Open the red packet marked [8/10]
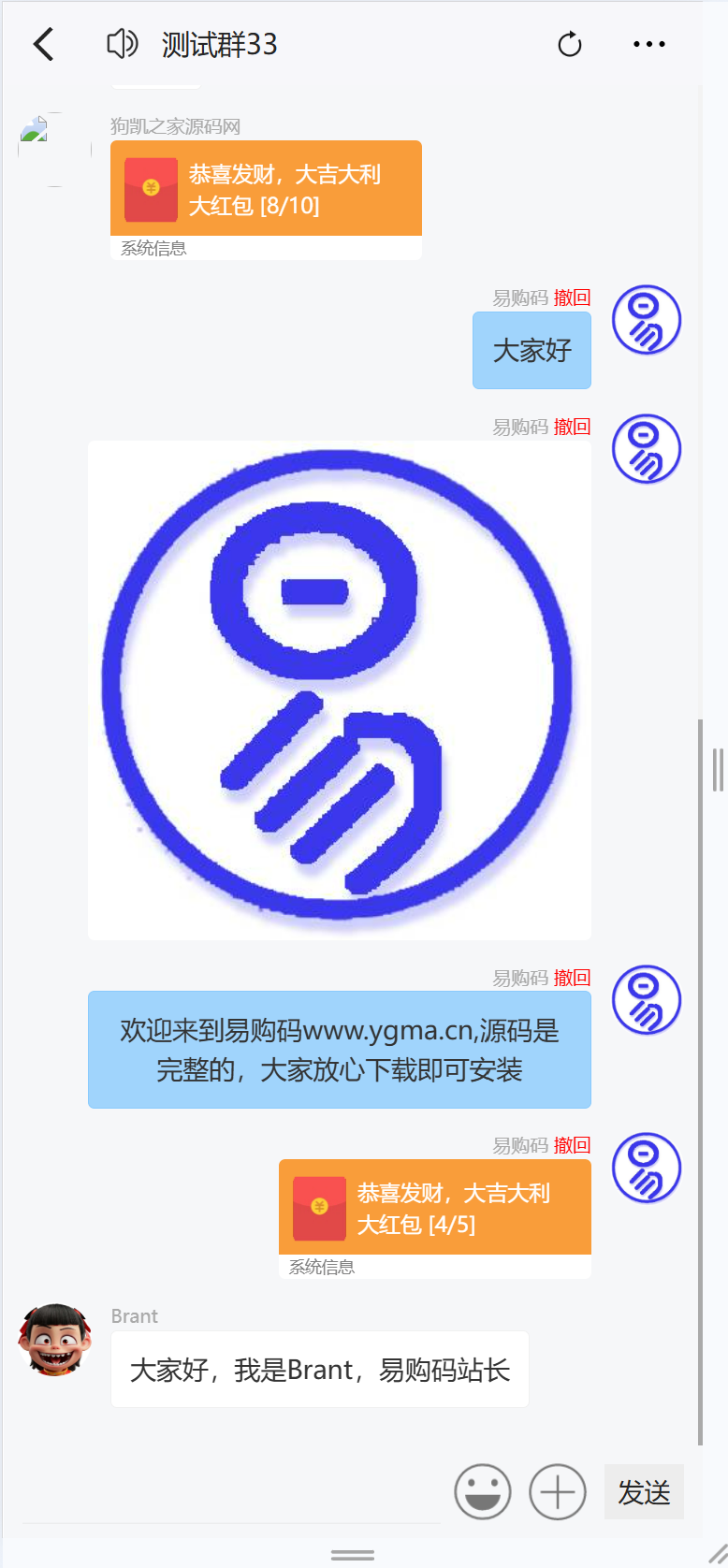Viewport: 728px width, 1568px height. point(266,189)
